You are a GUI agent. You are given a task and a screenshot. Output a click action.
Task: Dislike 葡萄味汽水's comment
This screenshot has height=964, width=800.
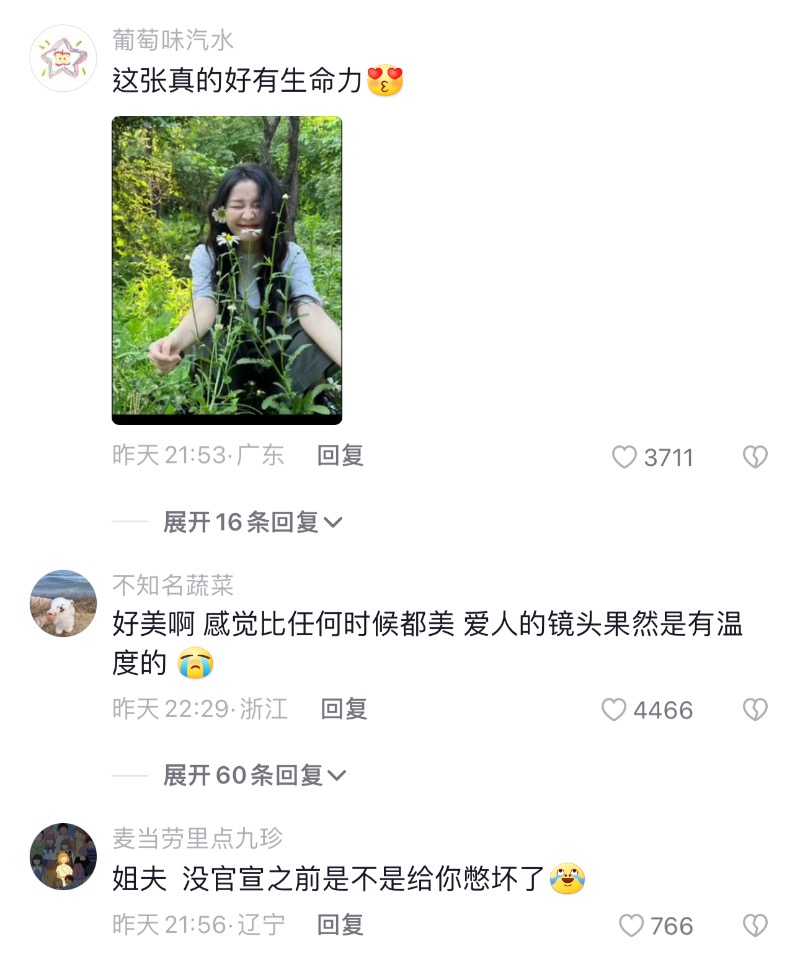[755, 457]
